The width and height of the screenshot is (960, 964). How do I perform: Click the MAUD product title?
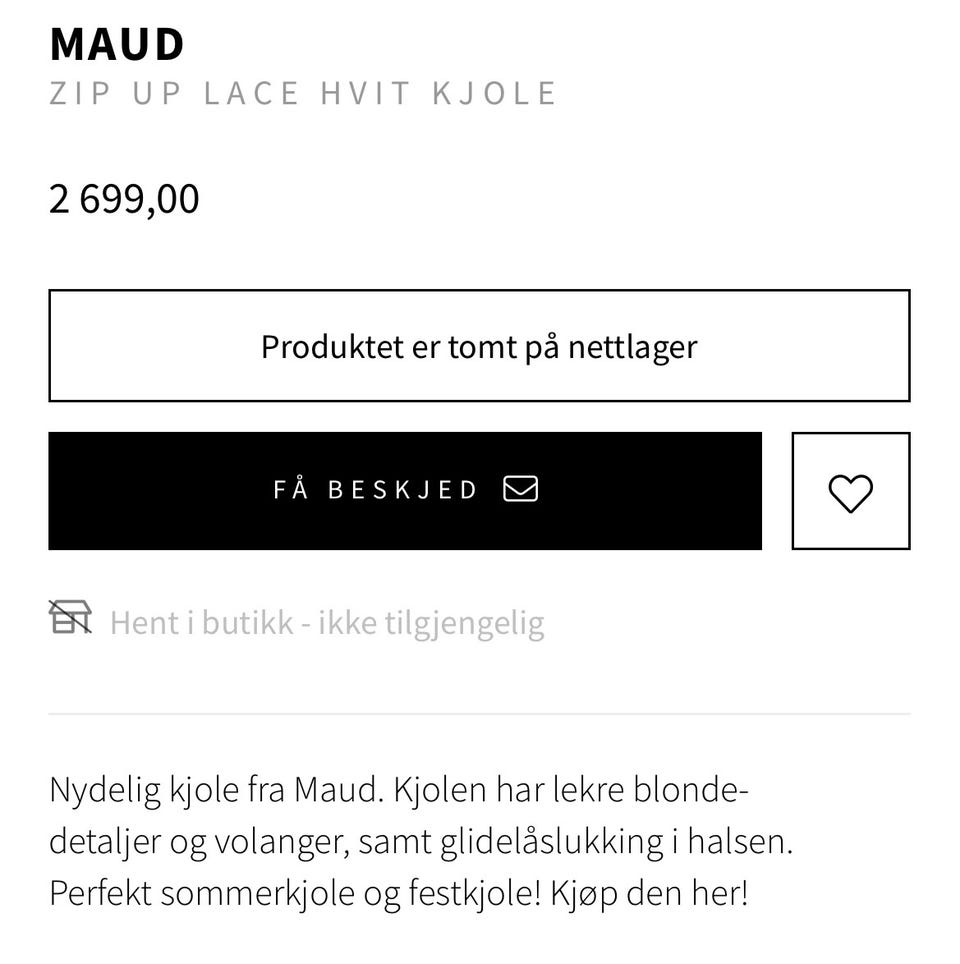coord(117,44)
